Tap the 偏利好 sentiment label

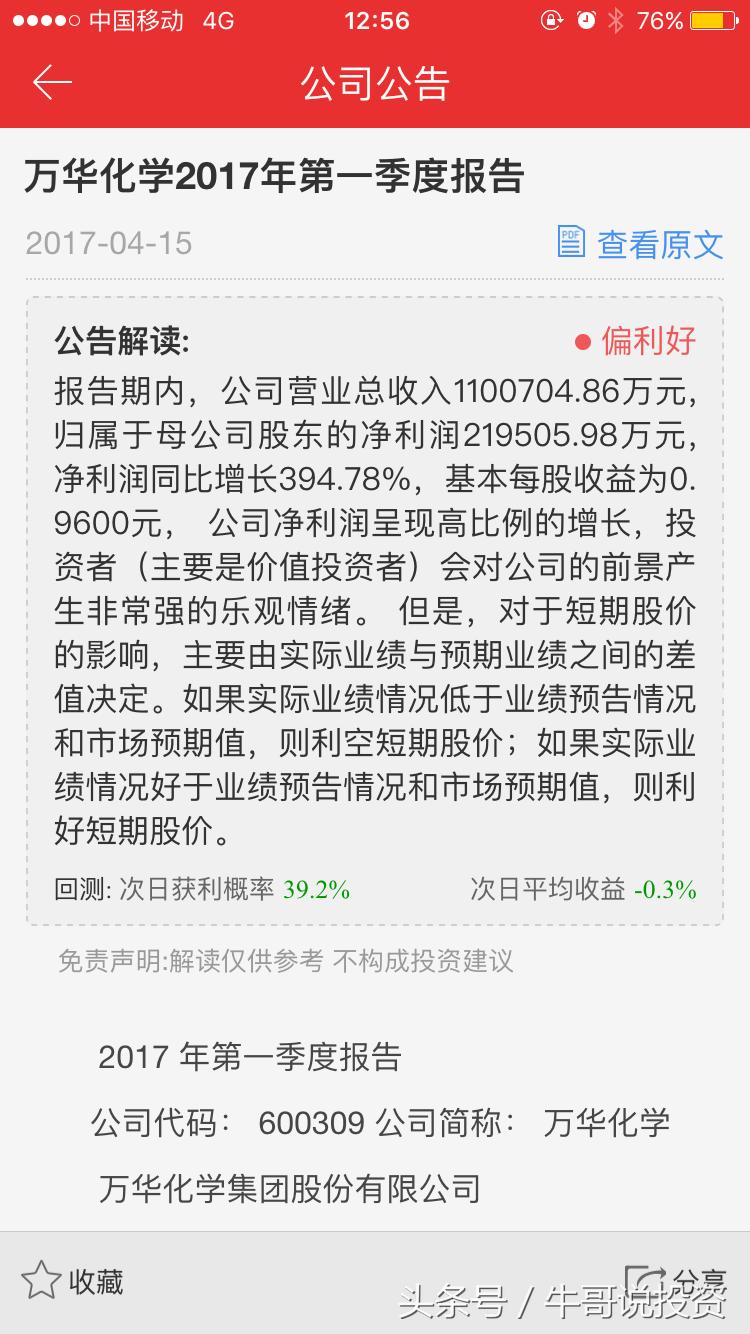[x=646, y=341]
